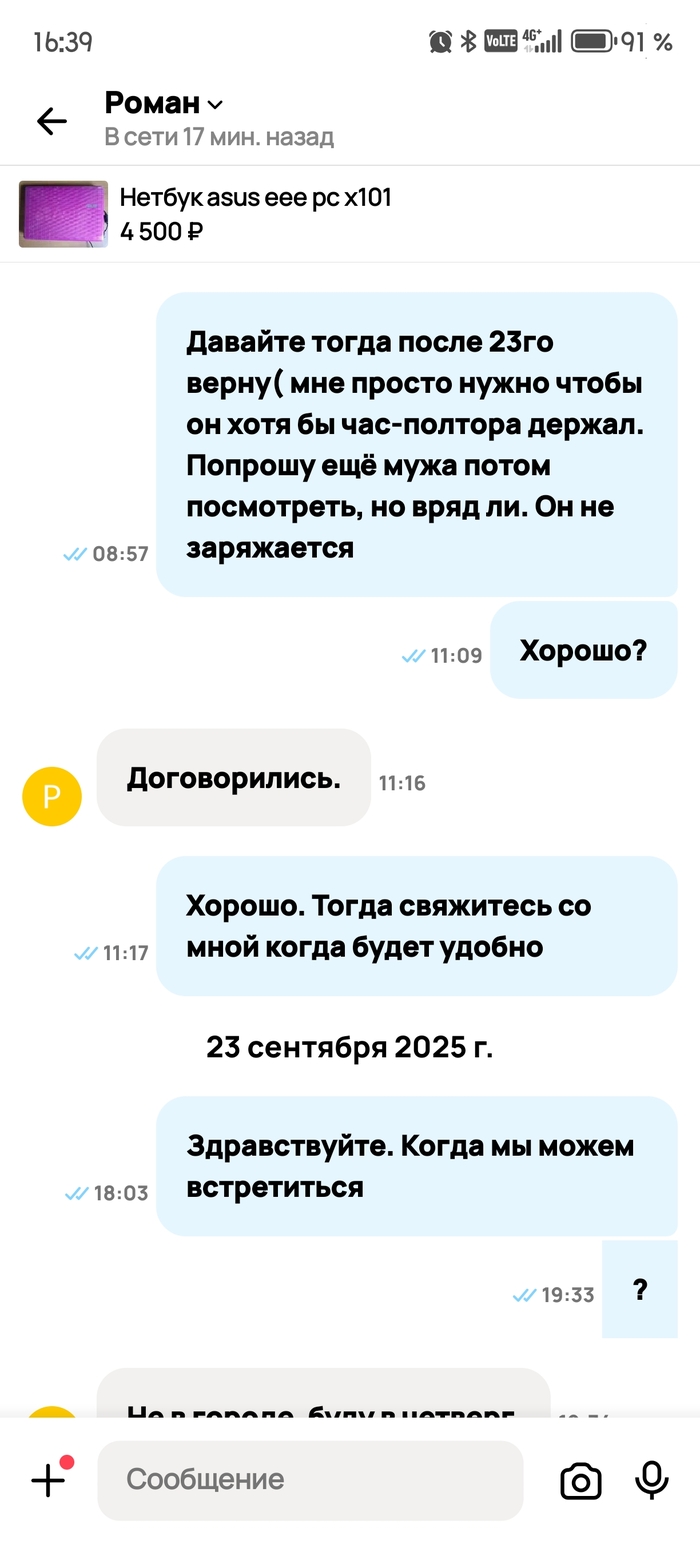Go back using the arrow icon
Screen dimensions: 700x1544
click(51, 121)
